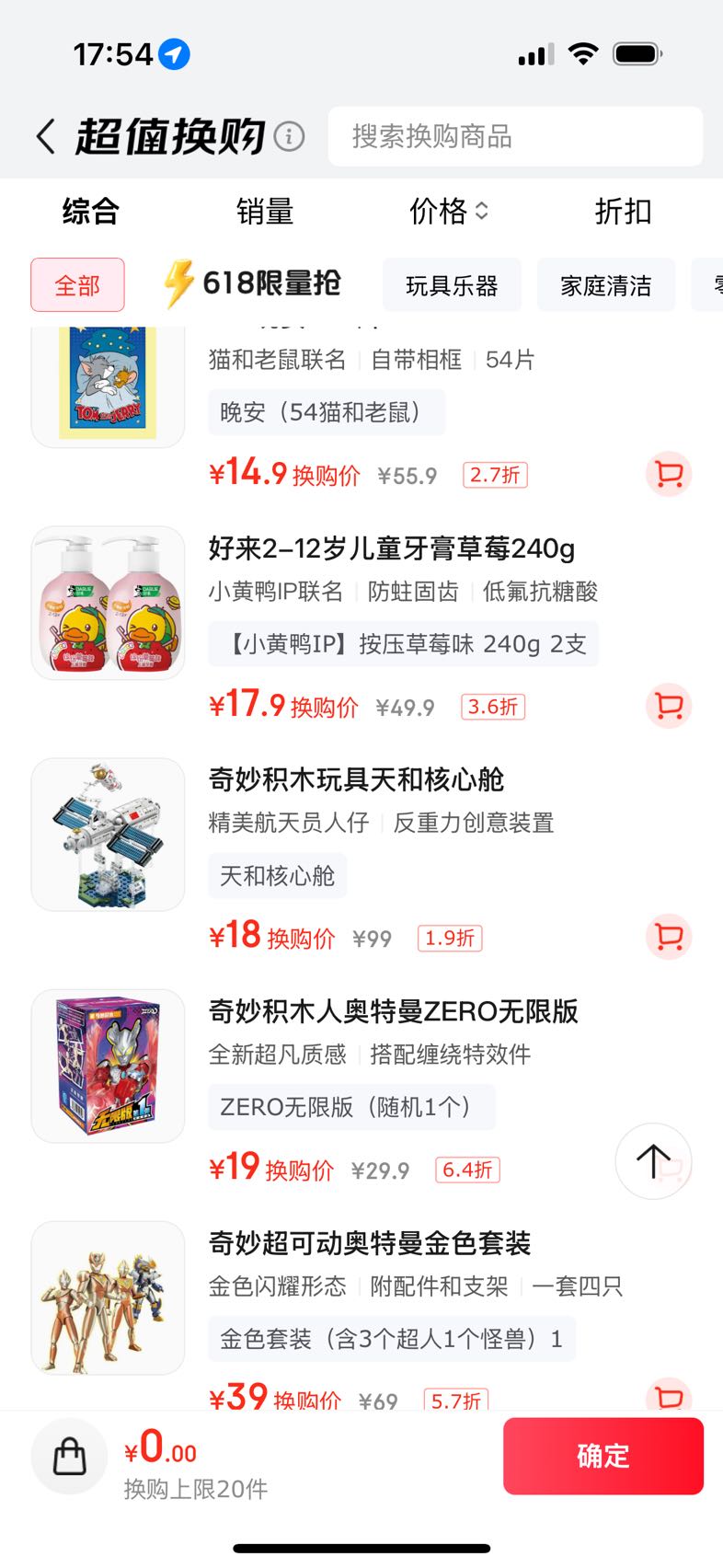Open the 奇妙积木人奥特曼ZERO无限版 product

pyautogui.click(x=393, y=1011)
